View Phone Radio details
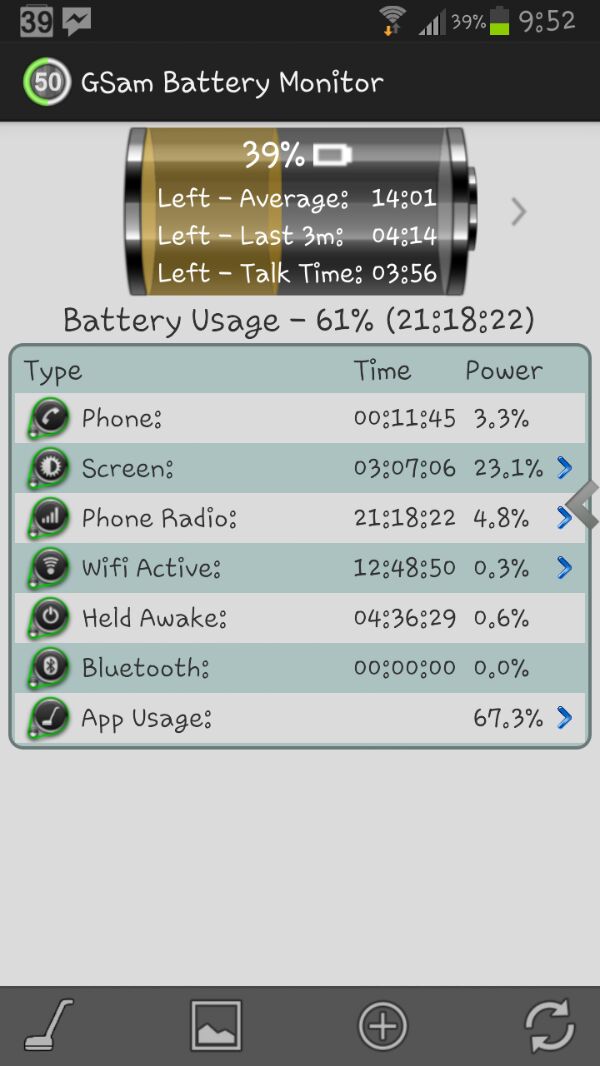 [x=300, y=518]
